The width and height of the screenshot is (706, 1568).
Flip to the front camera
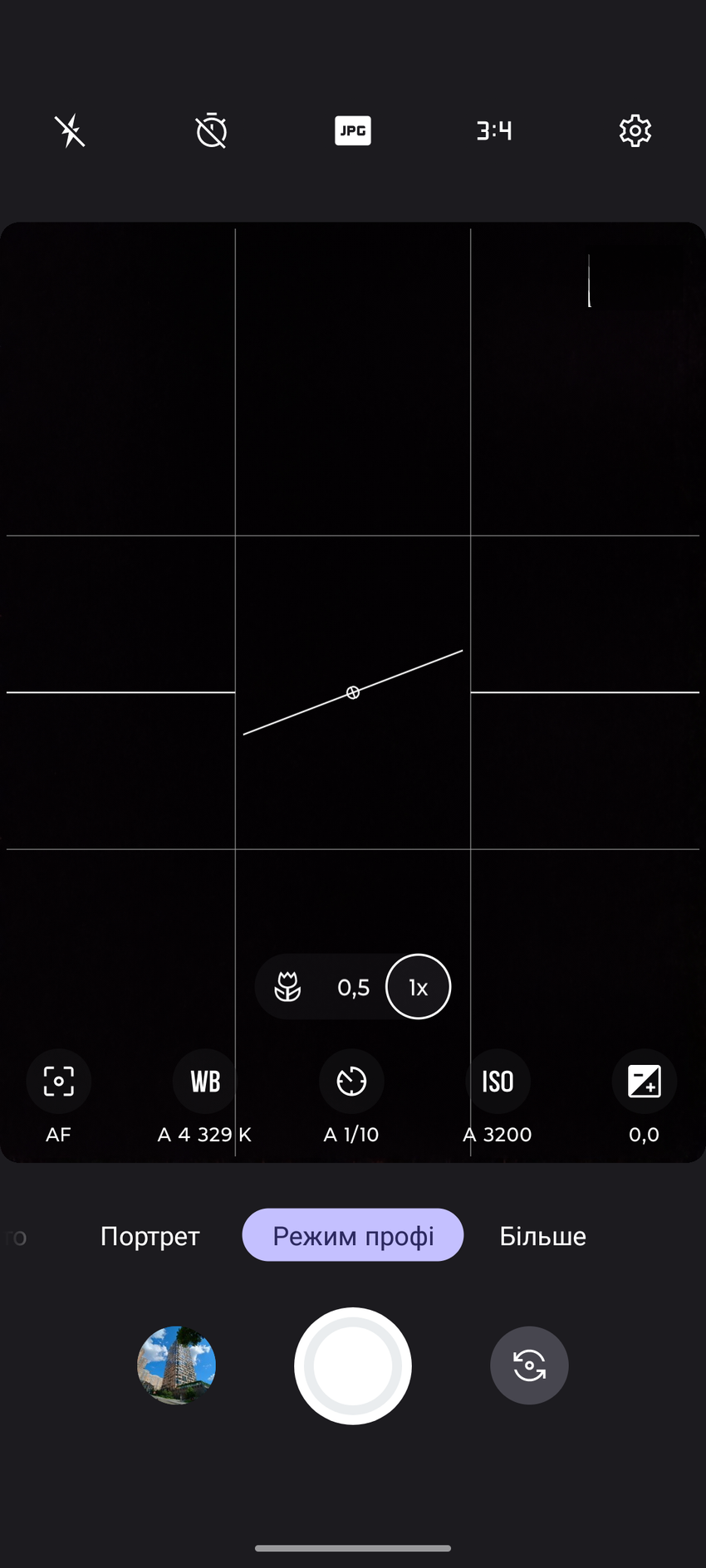[529, 1365]
